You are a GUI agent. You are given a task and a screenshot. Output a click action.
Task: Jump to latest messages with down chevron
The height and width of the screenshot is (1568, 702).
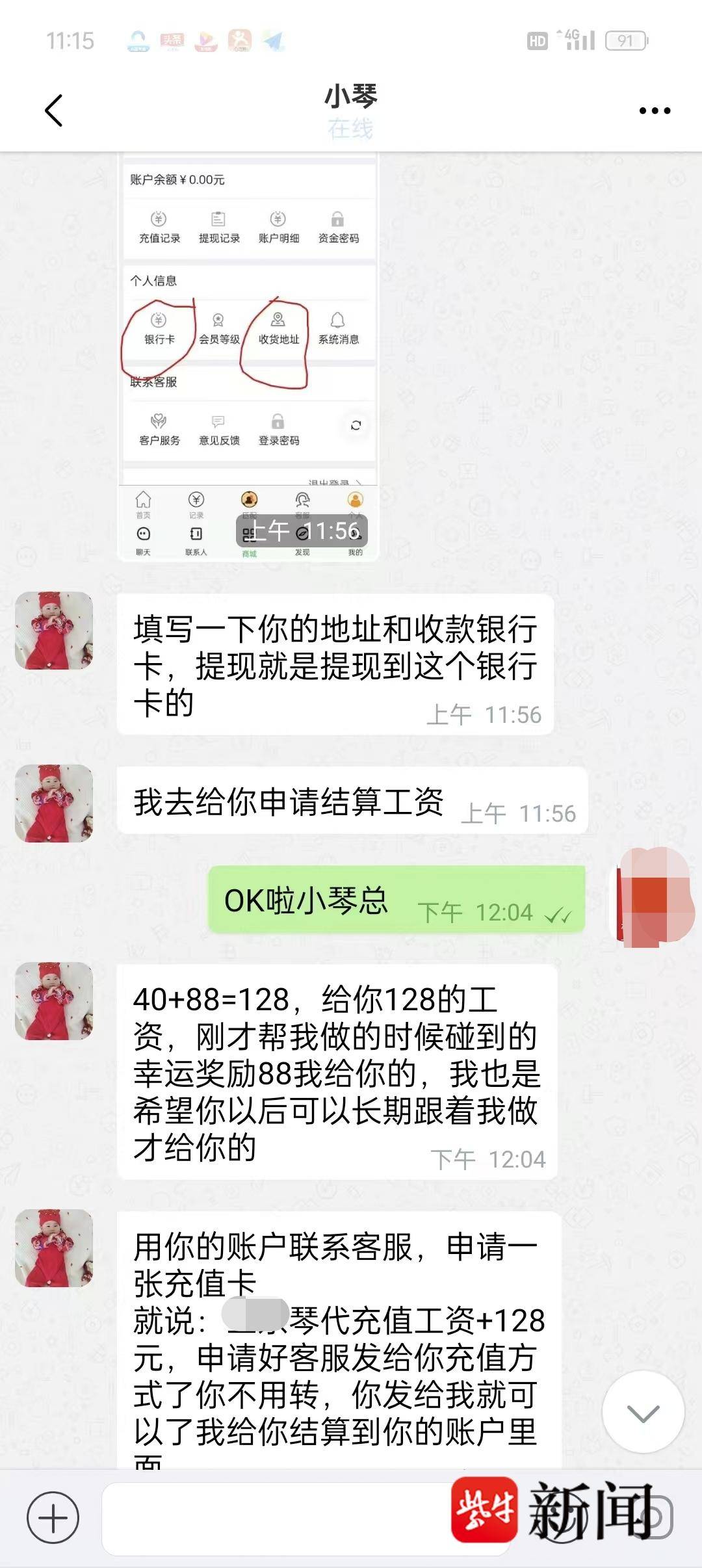643,1413
